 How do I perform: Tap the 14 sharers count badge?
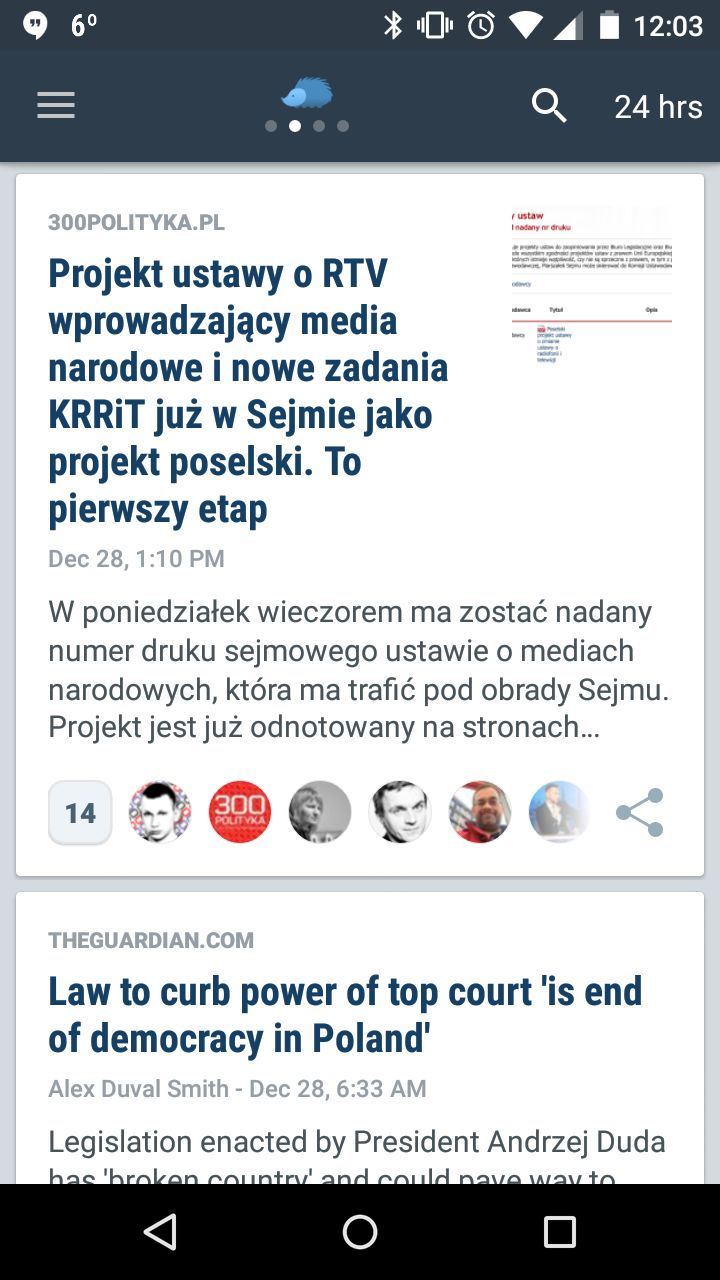pyautogui.click(x=80, y=812)
